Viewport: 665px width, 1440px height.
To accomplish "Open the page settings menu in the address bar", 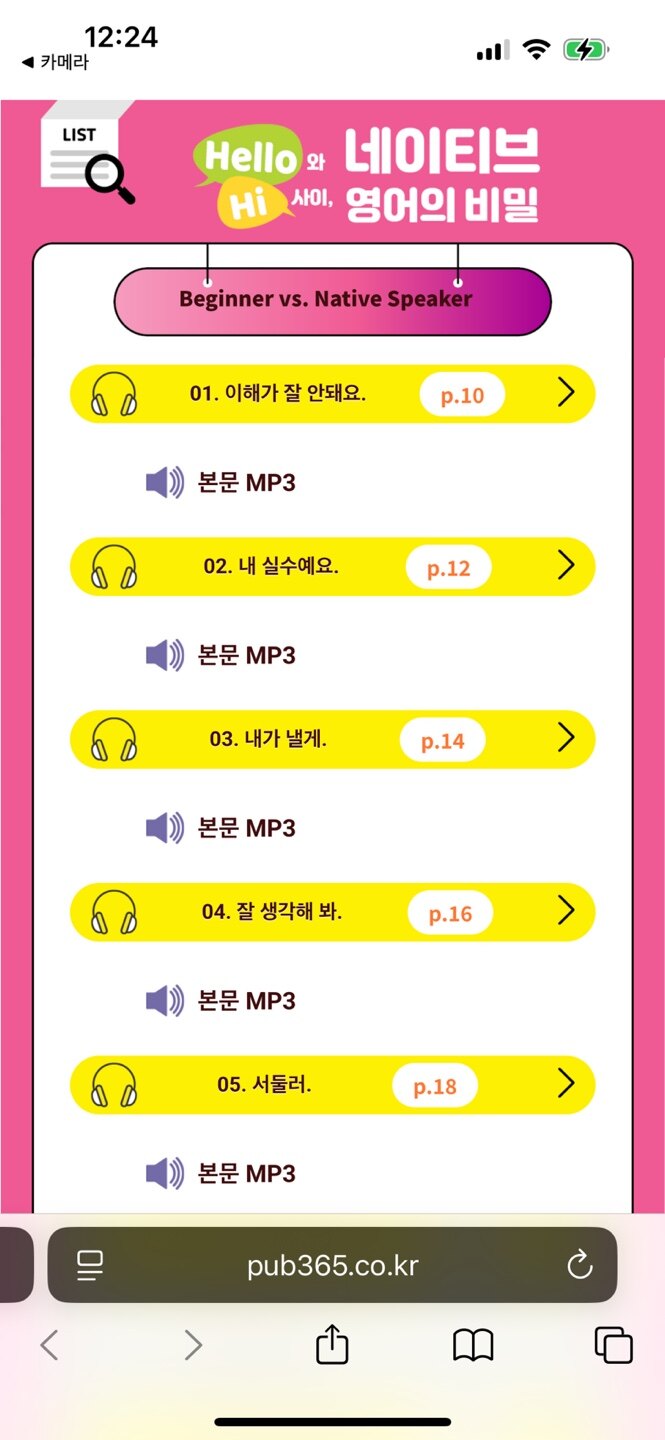I will point(90,1266).
